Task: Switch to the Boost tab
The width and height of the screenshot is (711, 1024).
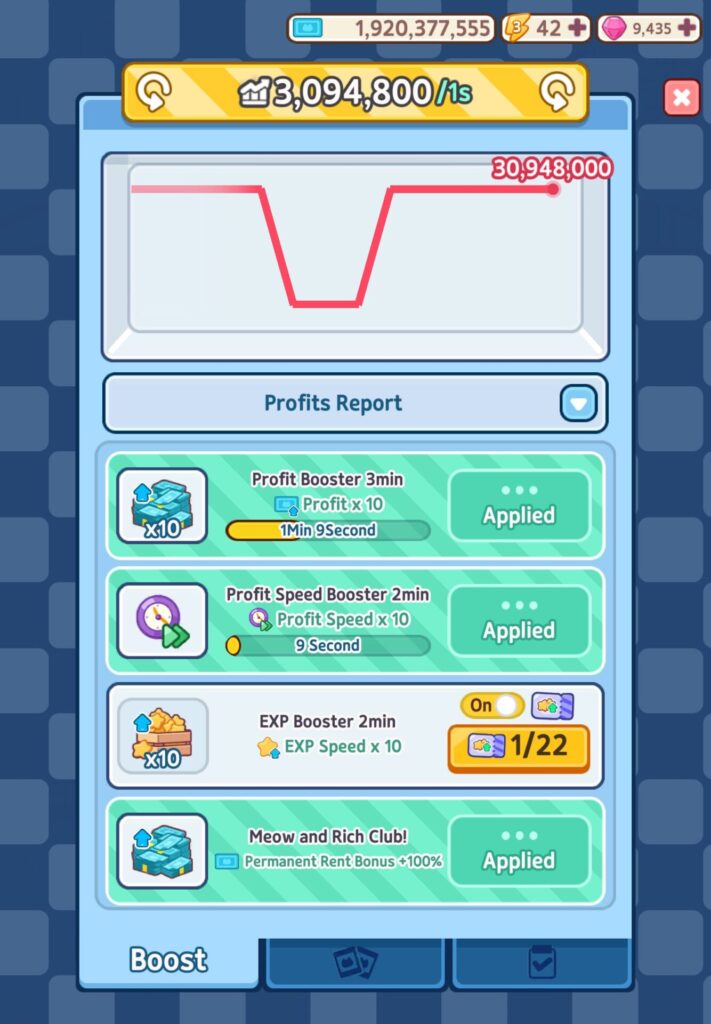Action: (168, 961)
